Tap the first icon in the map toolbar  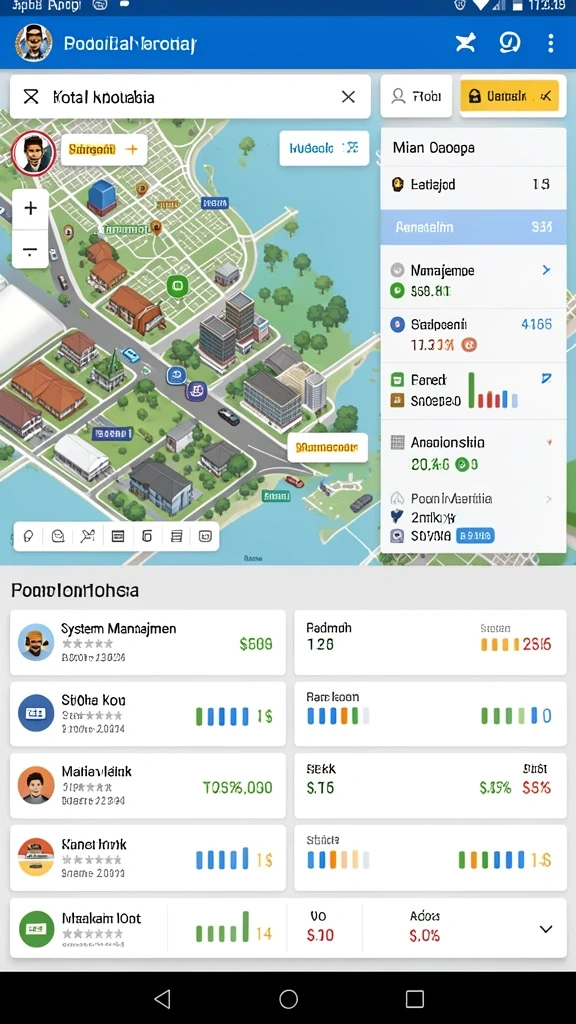point(28,536)
